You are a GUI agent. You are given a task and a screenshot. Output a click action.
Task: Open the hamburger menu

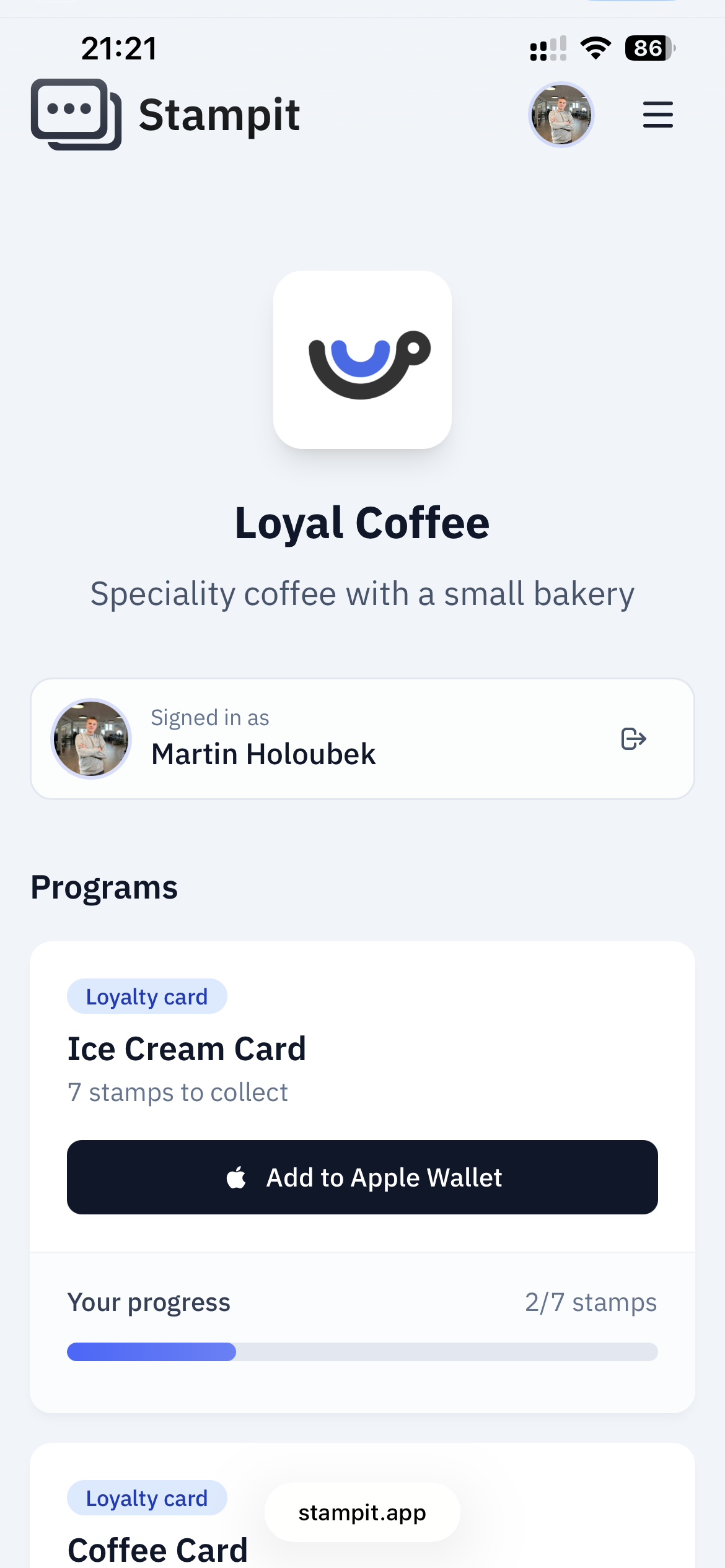[657, 115]
